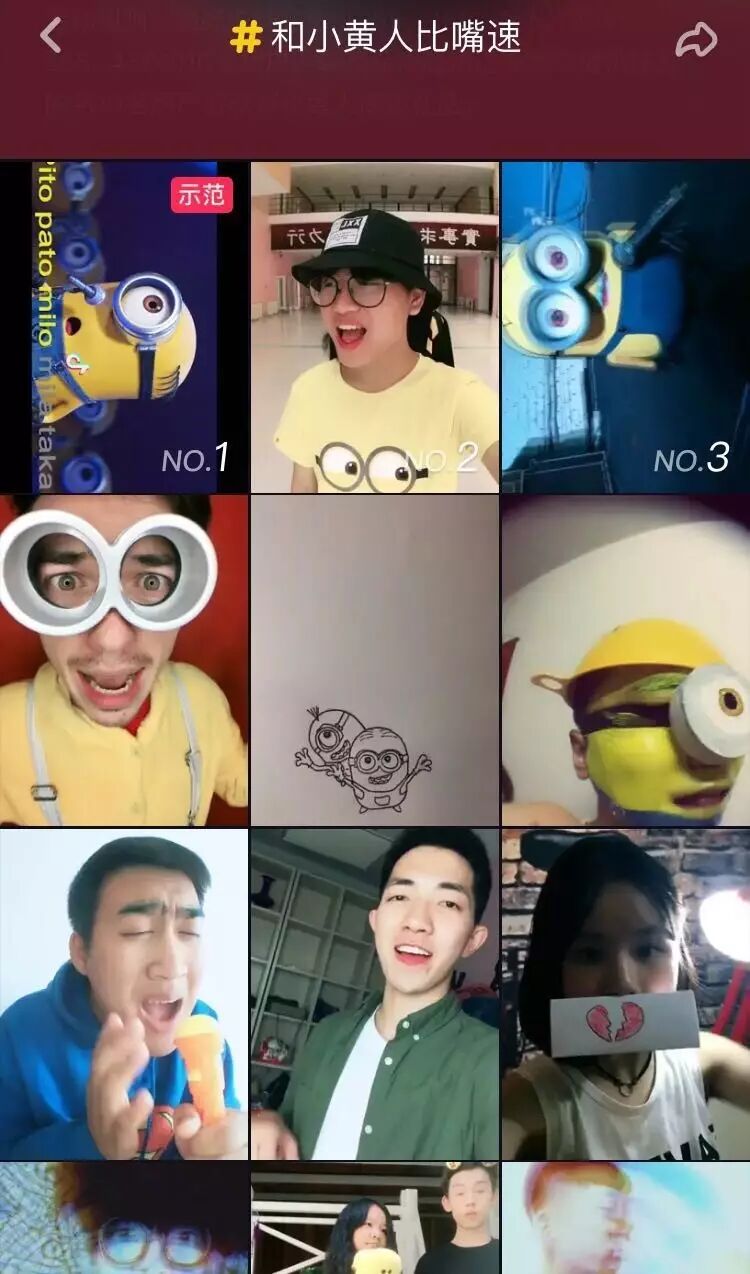The height and width of the screenshot is (1274, 750).
Task: Open the green shirt guy's video
Action: 375,994
